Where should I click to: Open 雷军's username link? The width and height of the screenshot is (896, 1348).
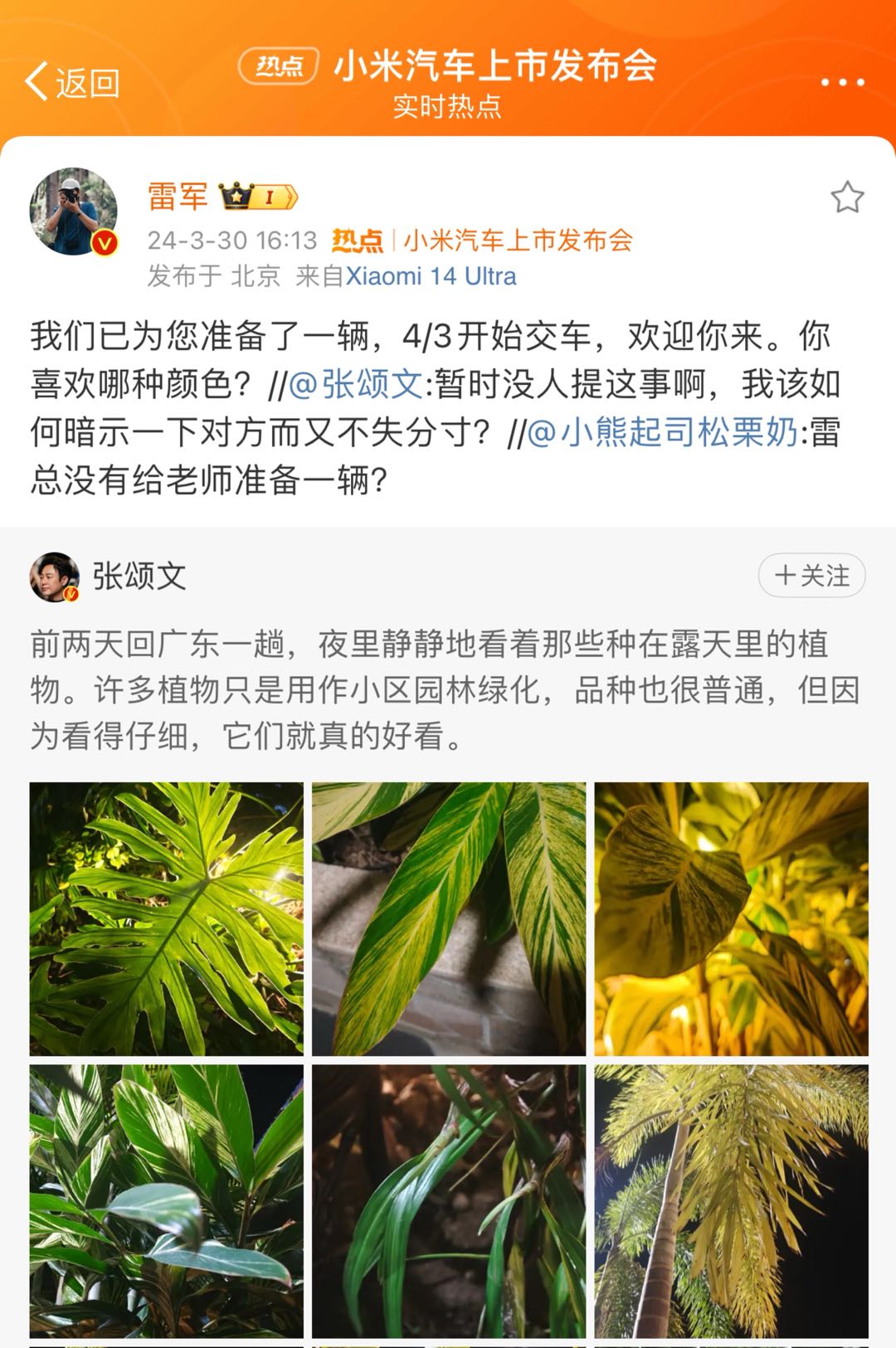(178, 197)
